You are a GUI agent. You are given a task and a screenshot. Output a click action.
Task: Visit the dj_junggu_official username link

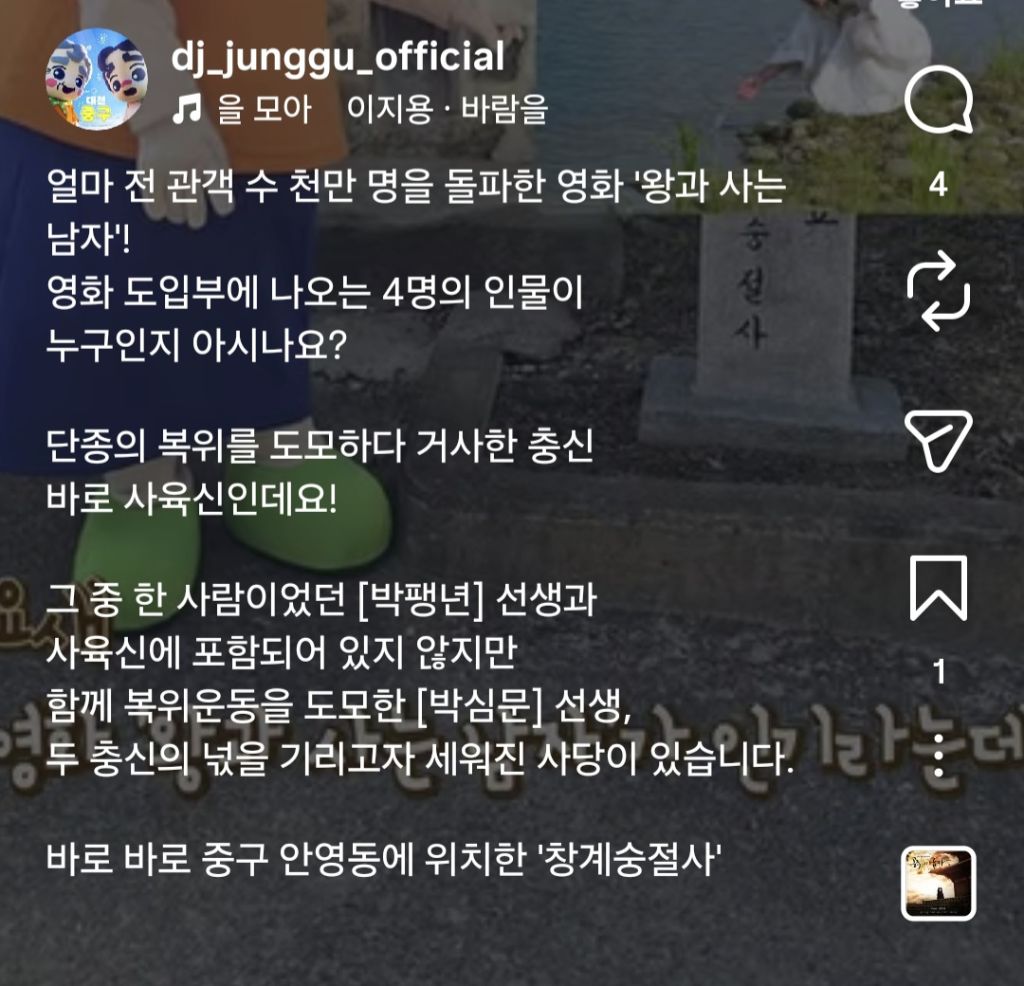coord(338,57)
